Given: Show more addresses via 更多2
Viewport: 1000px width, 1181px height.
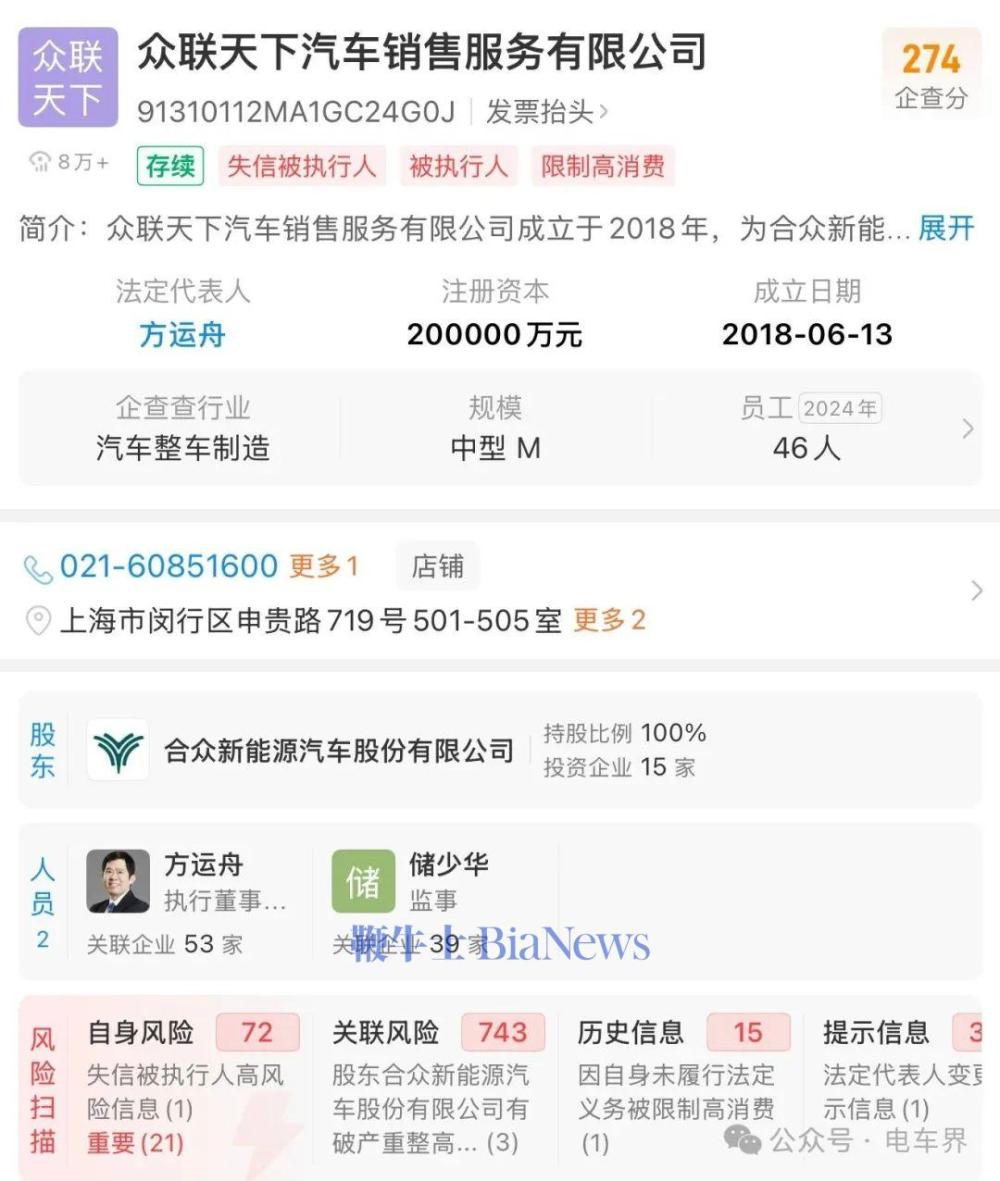Looking at the screenshot, I should coord(609,620).
